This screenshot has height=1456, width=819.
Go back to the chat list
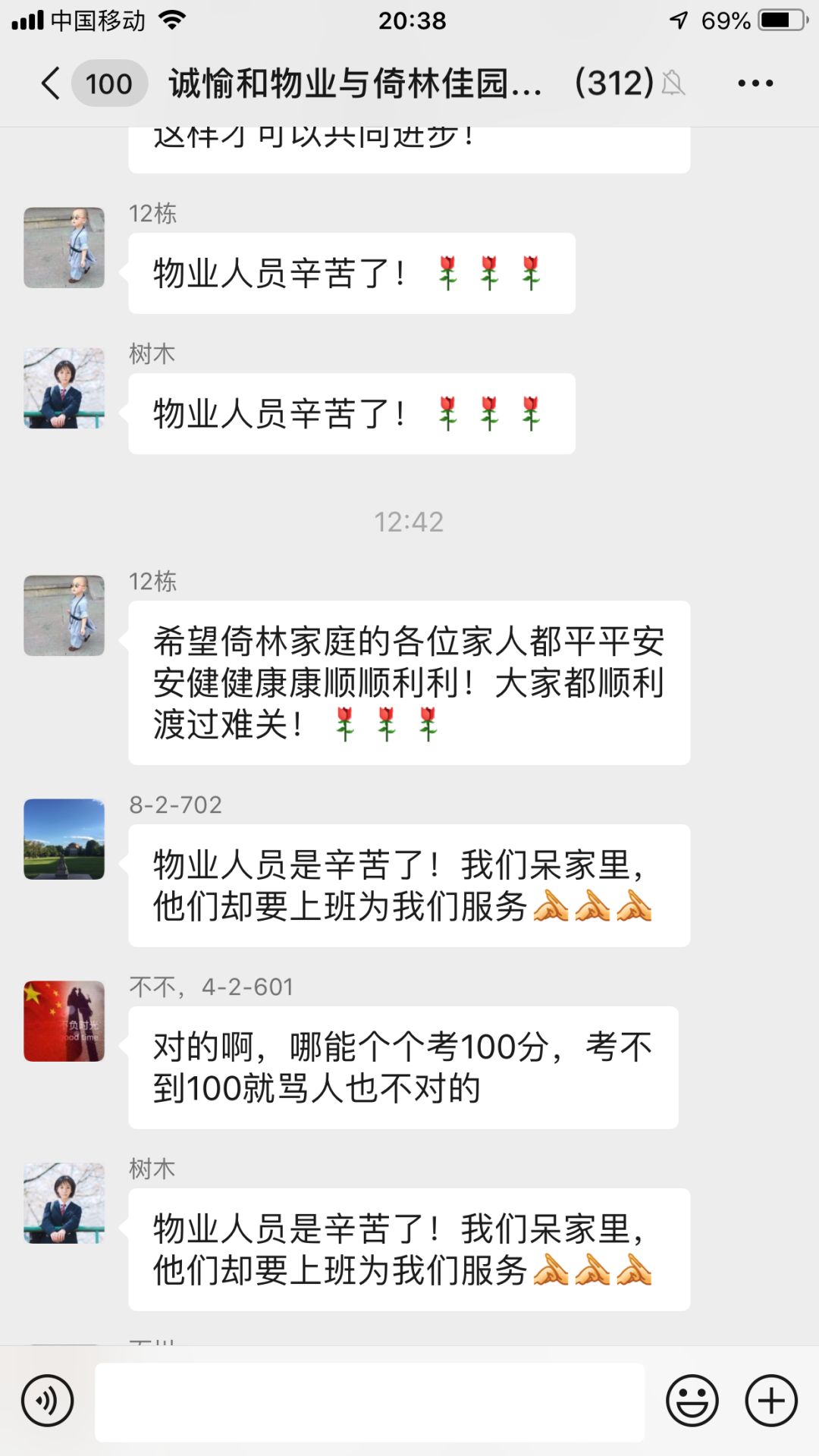point(50,83)
